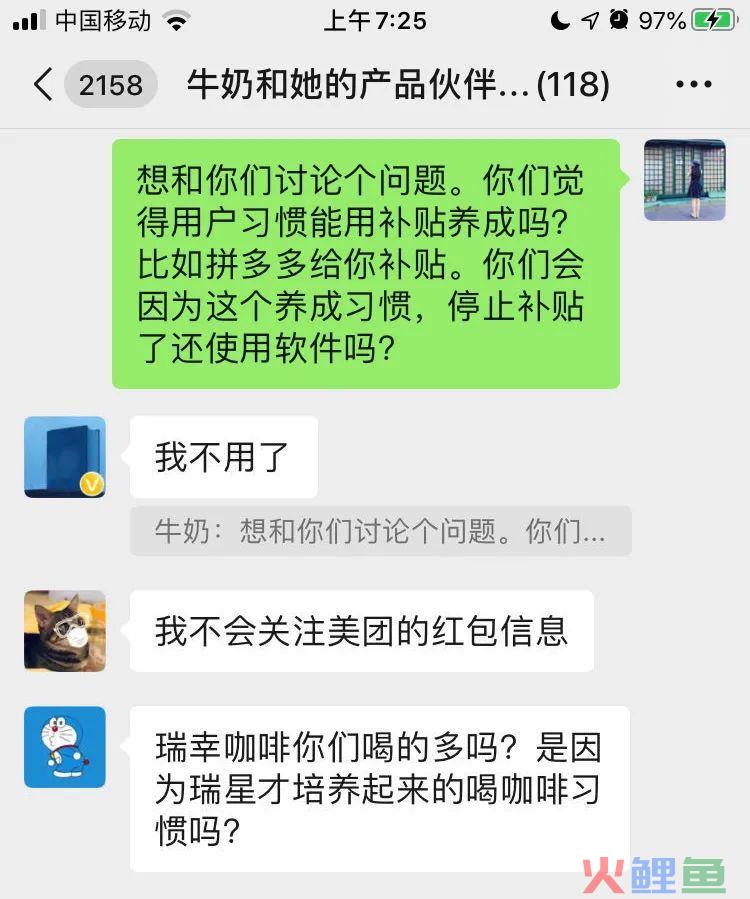View the Doraemon avatar user's profile
The image size is (750, 899).
[x=65, y=747]
